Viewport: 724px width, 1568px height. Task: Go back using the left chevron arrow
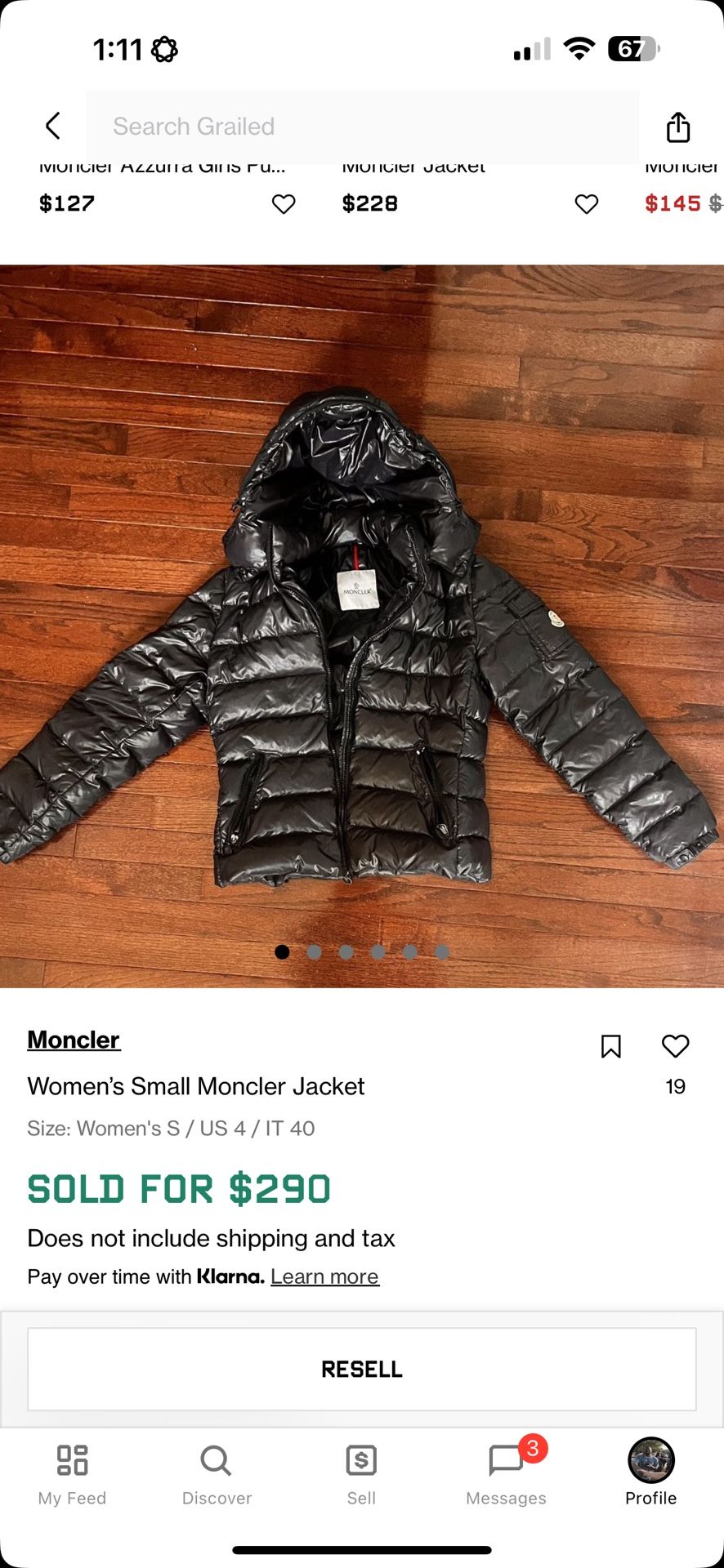52,127
